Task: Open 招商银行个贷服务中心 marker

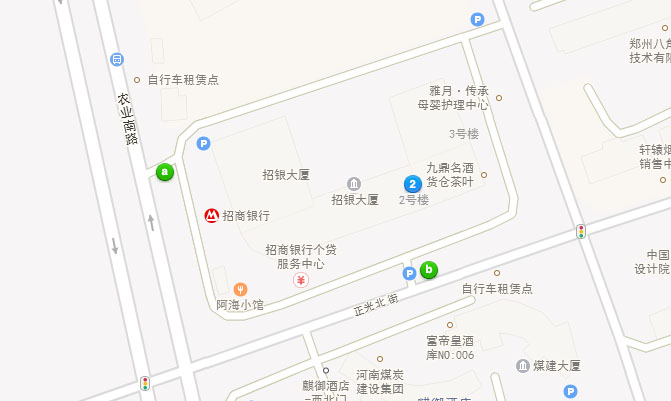Action: pos(300,281)
